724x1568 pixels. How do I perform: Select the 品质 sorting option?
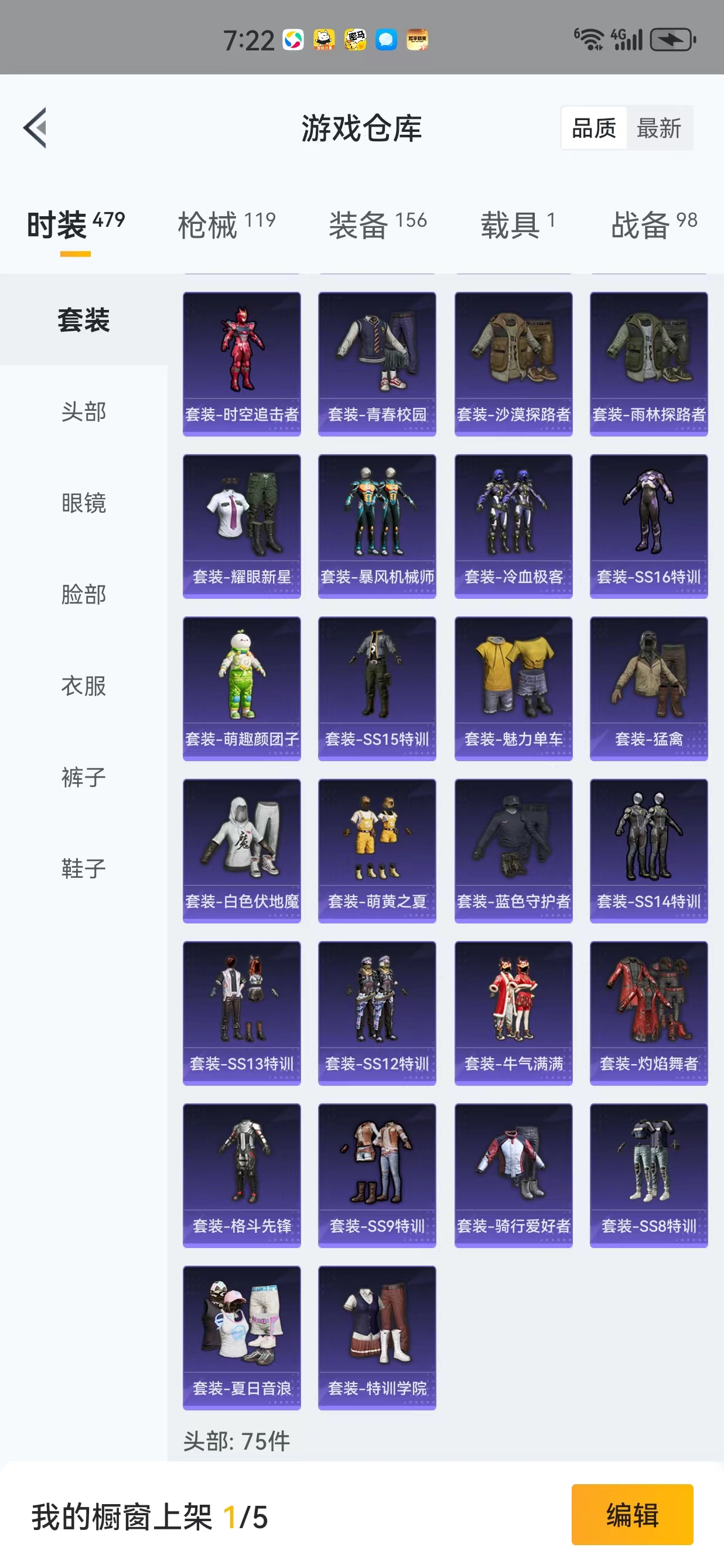594,128
